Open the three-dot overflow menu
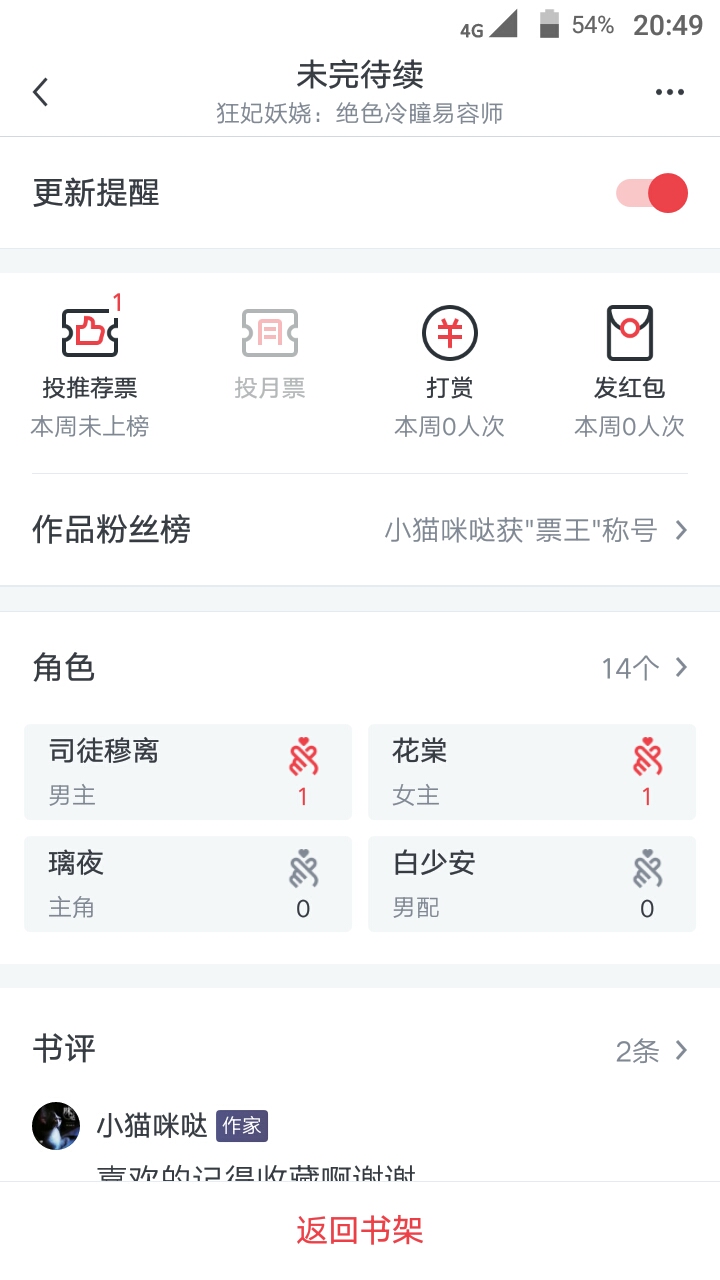This screenshot has width=720, height=1280. [x=669, y=93]
